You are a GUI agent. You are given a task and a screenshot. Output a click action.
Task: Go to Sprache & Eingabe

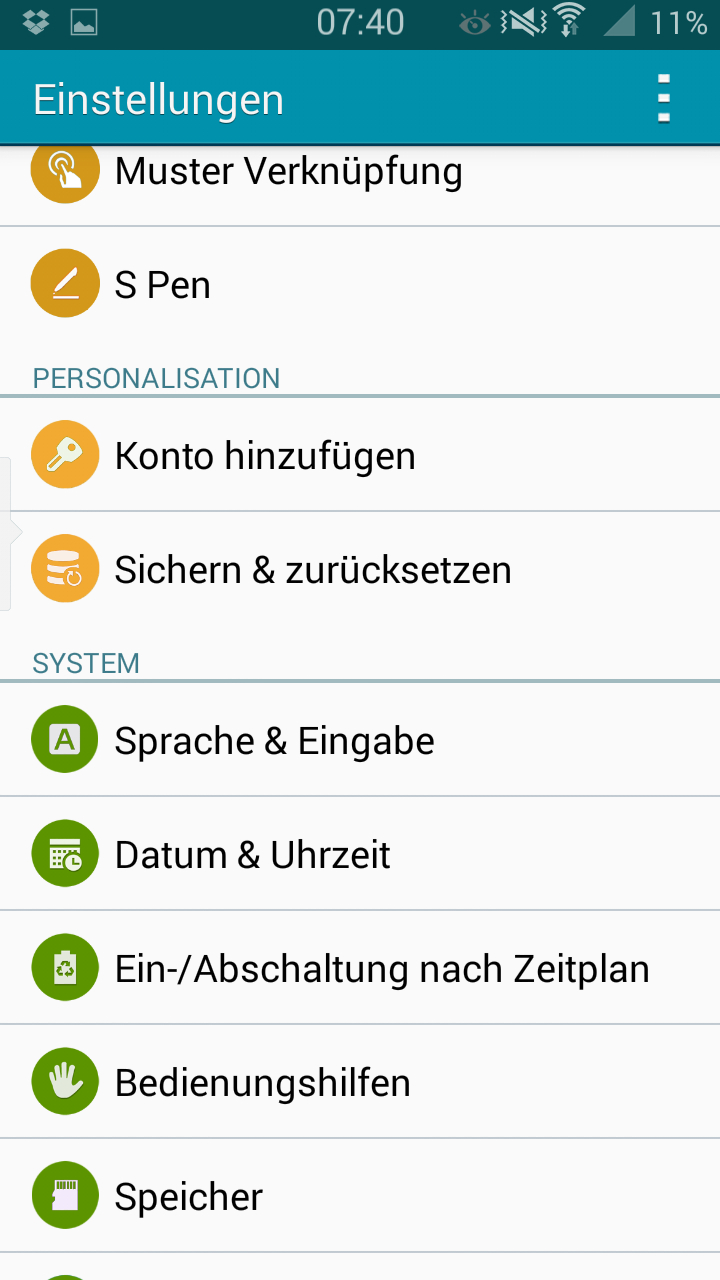[360, 740]
